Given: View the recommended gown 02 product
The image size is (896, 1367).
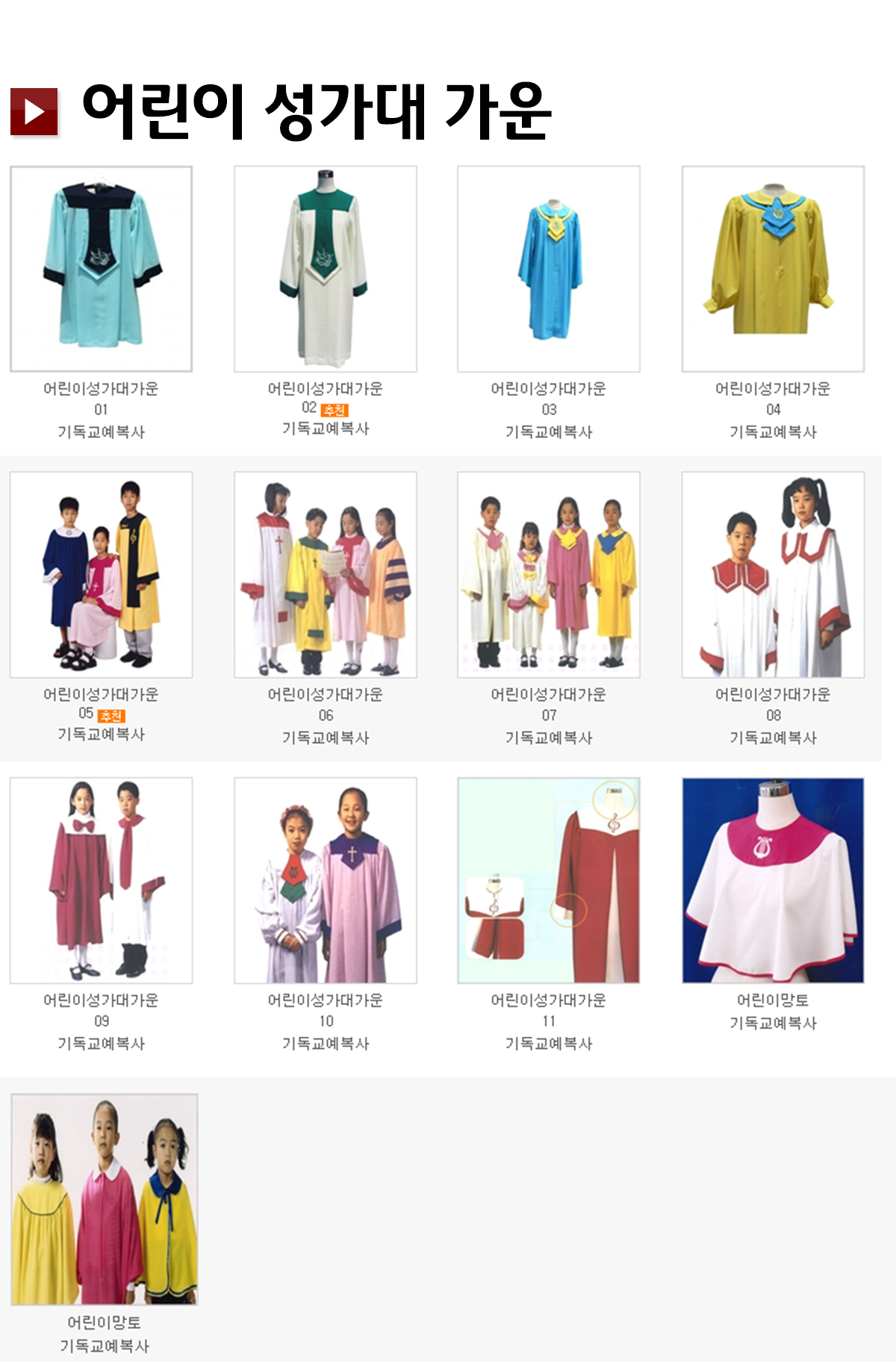Looking at the screenshot, I should pyautogui.click(x=326, y=269).
